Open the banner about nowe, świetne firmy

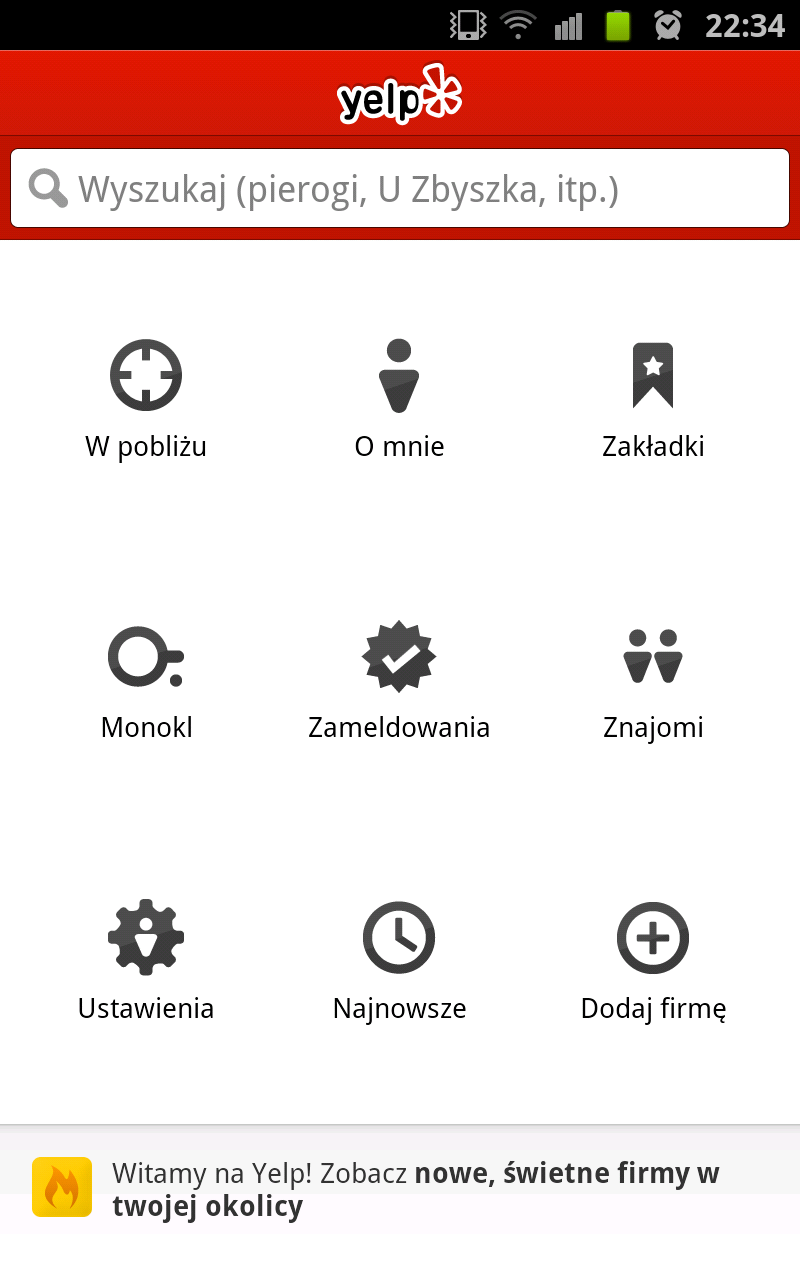point(400,1188)
